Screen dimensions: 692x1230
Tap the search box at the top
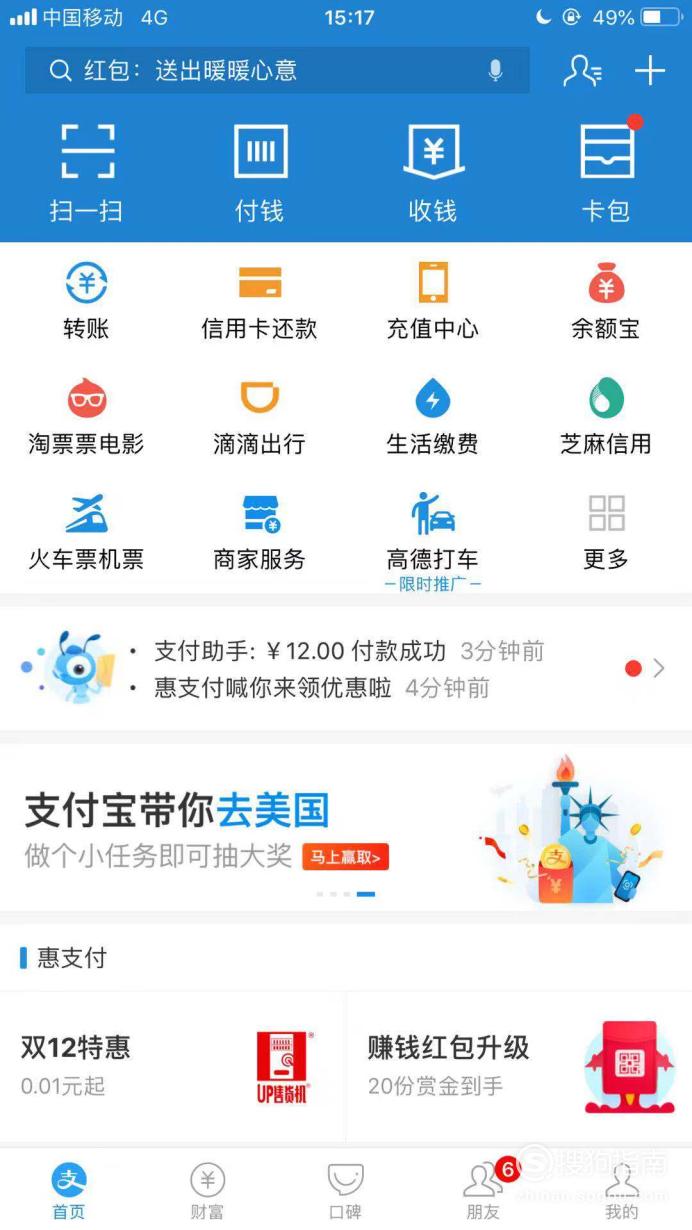pyautogui.click(x=277, y=71)
